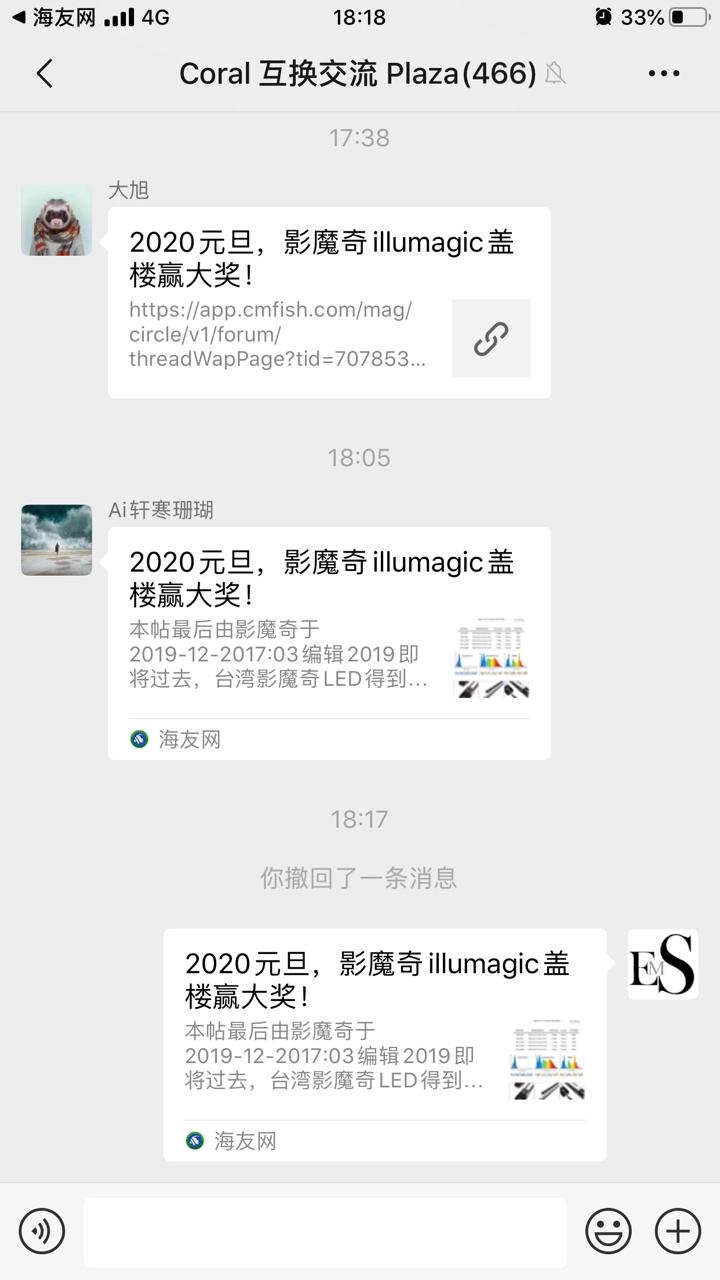
Task: Go back from the Coral Plaza chat
Action: (44, 73)
